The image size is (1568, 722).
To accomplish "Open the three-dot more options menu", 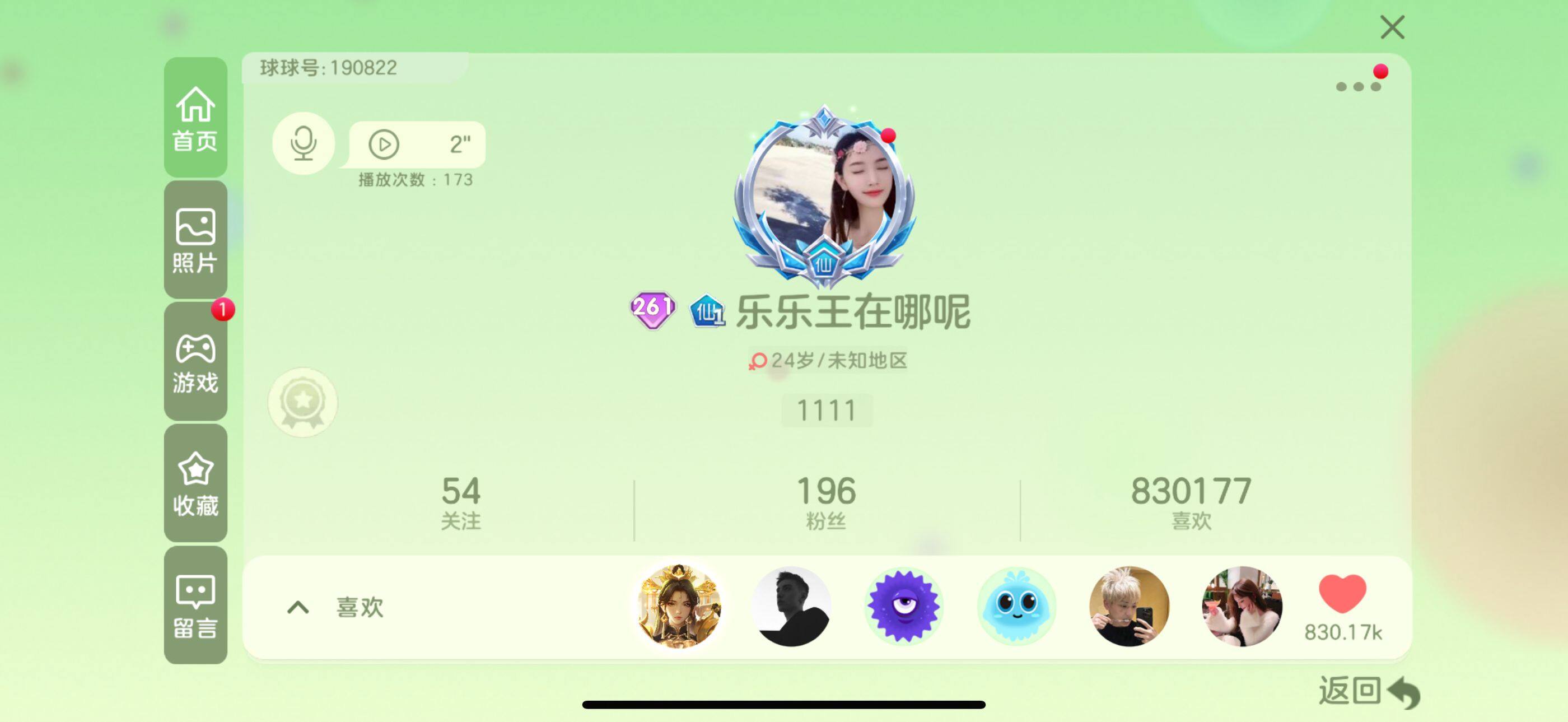I will [x=1357, y=86].
